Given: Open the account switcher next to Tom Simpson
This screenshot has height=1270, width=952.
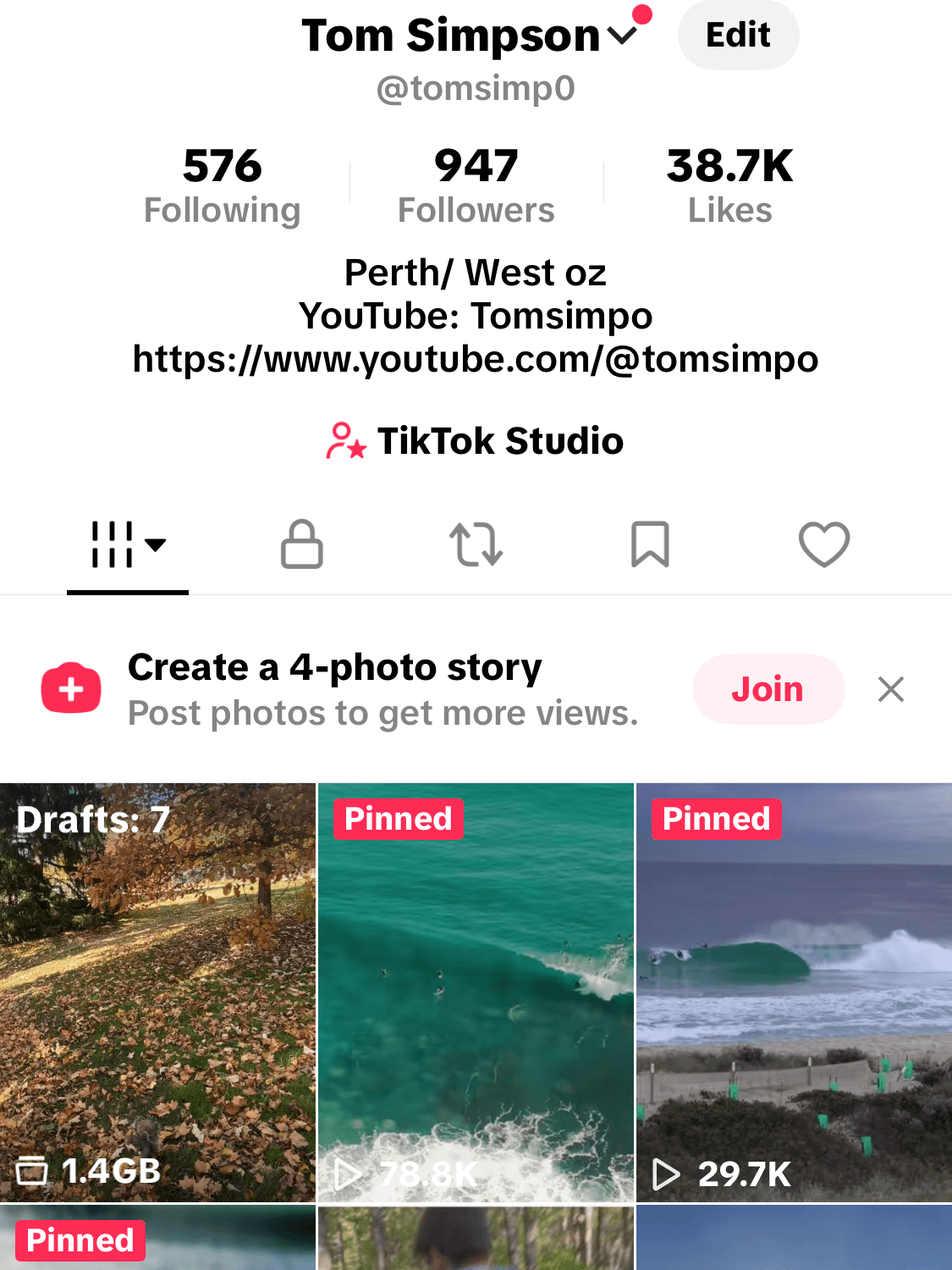Looking at the screenshot, I should [622, 36].
